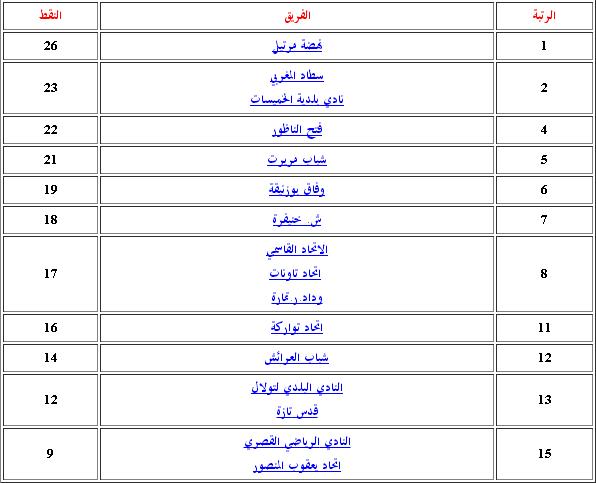Select the اتحاد تاونات link

pos(295,274)
